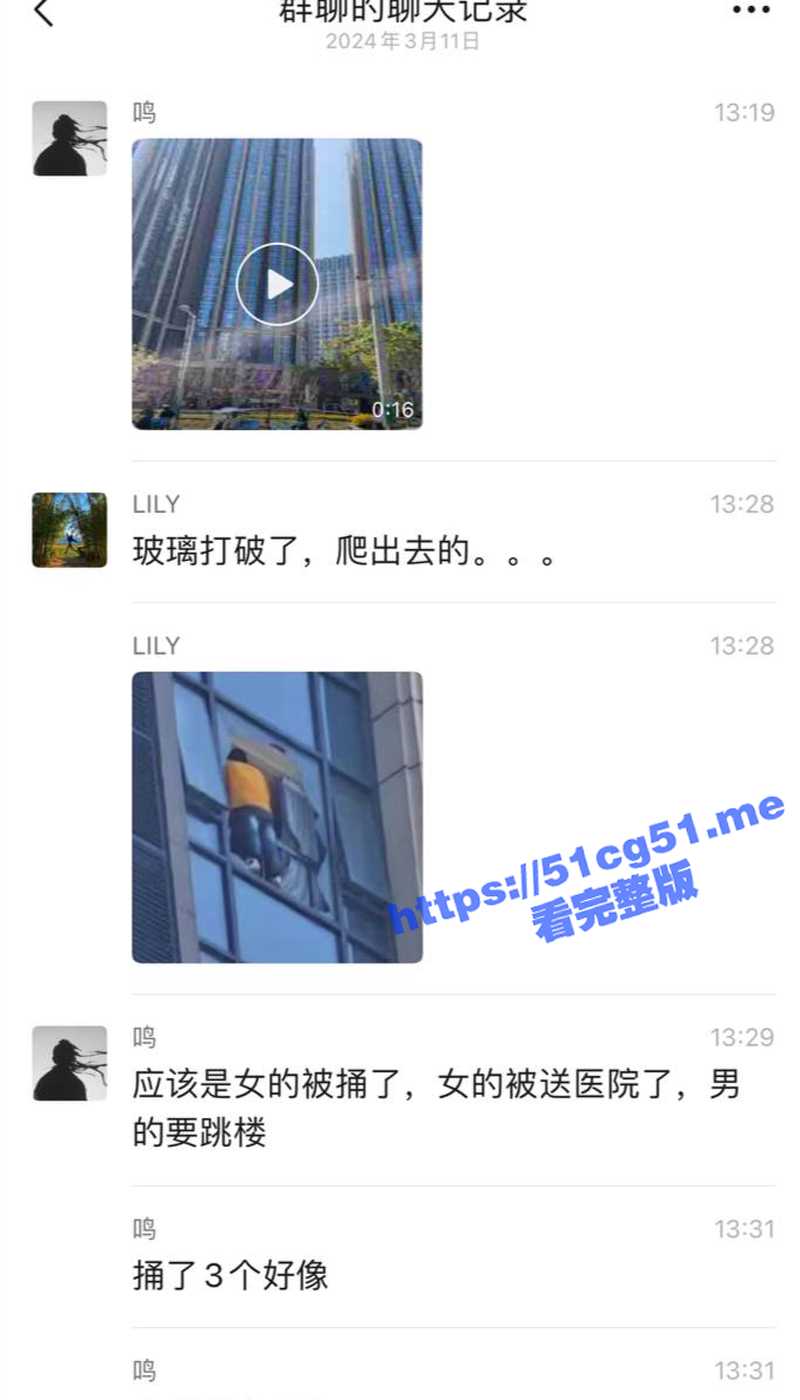View LILY's profile avatar
The image size is (800, 1400).
[69, 530]
